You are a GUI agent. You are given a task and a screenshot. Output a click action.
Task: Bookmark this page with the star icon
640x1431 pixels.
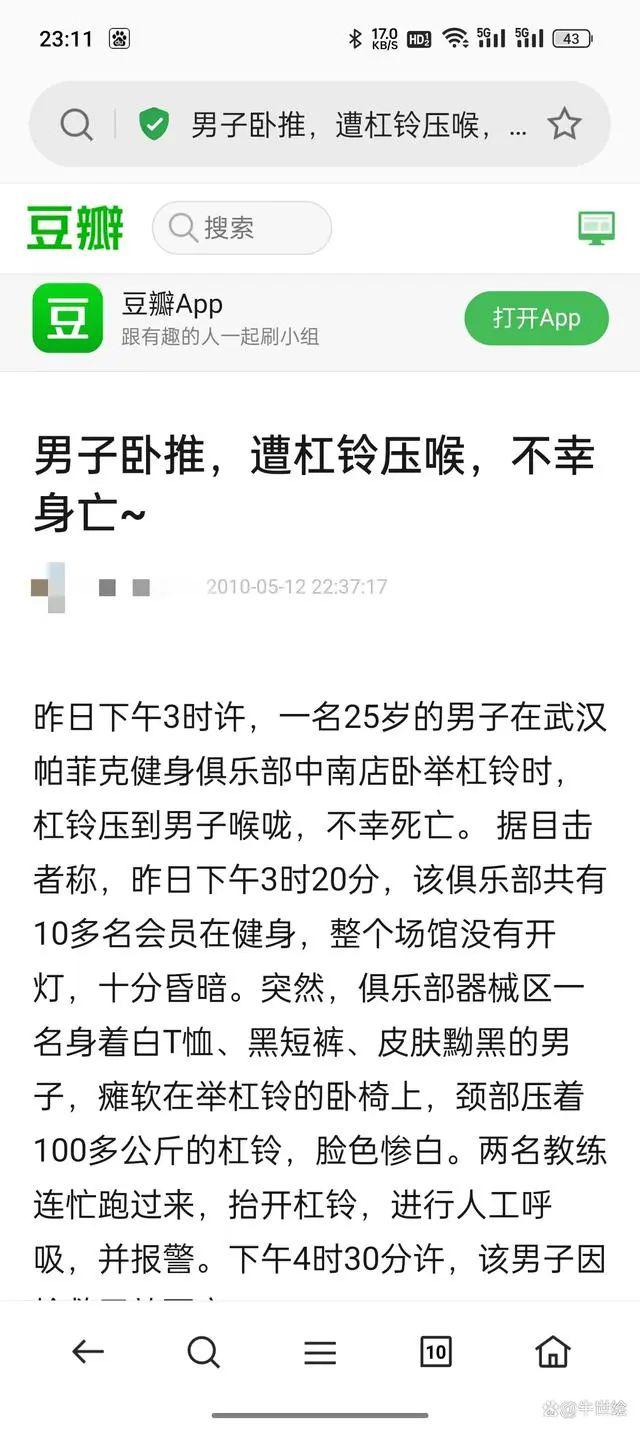coord(565,124)
